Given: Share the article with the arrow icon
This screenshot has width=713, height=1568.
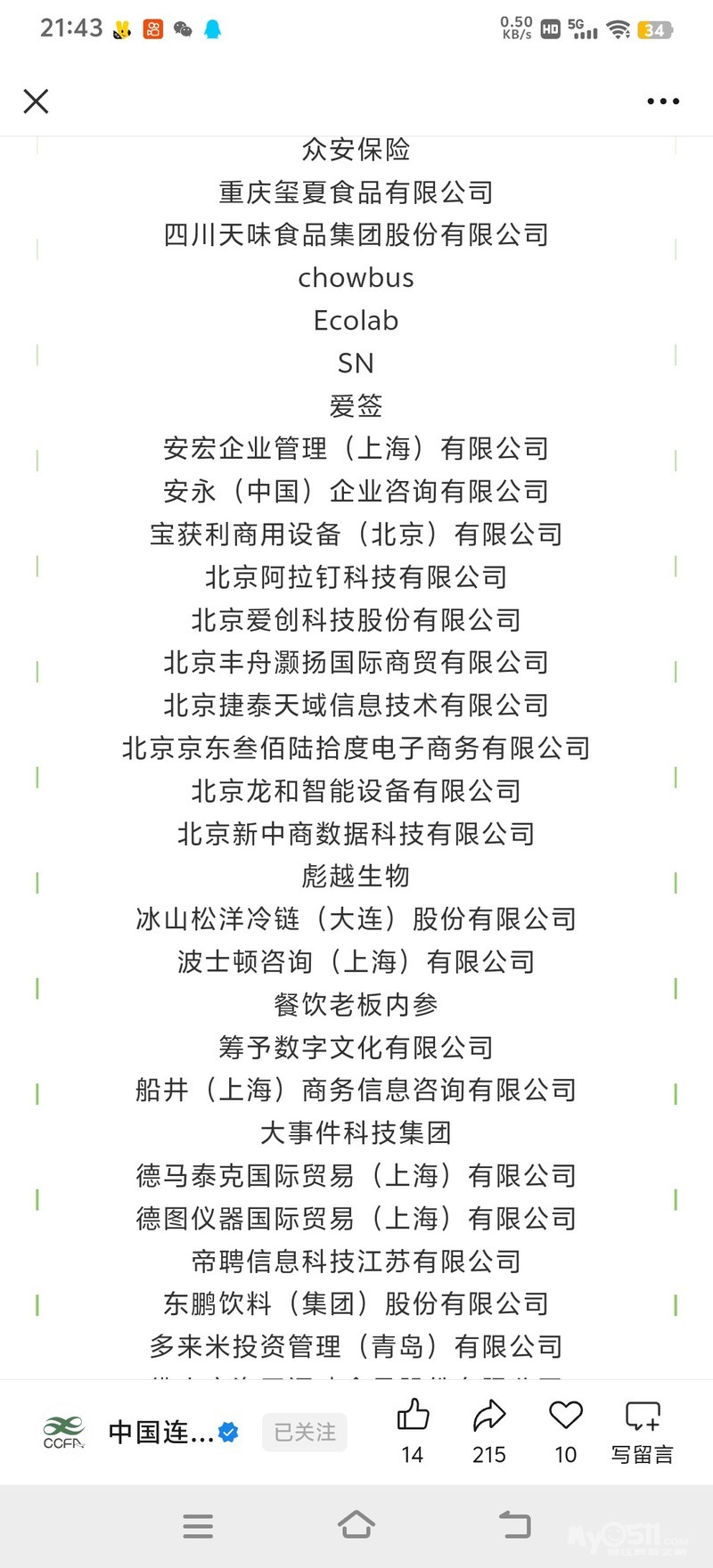Looking at the screenshot, I should (489, 1432).
